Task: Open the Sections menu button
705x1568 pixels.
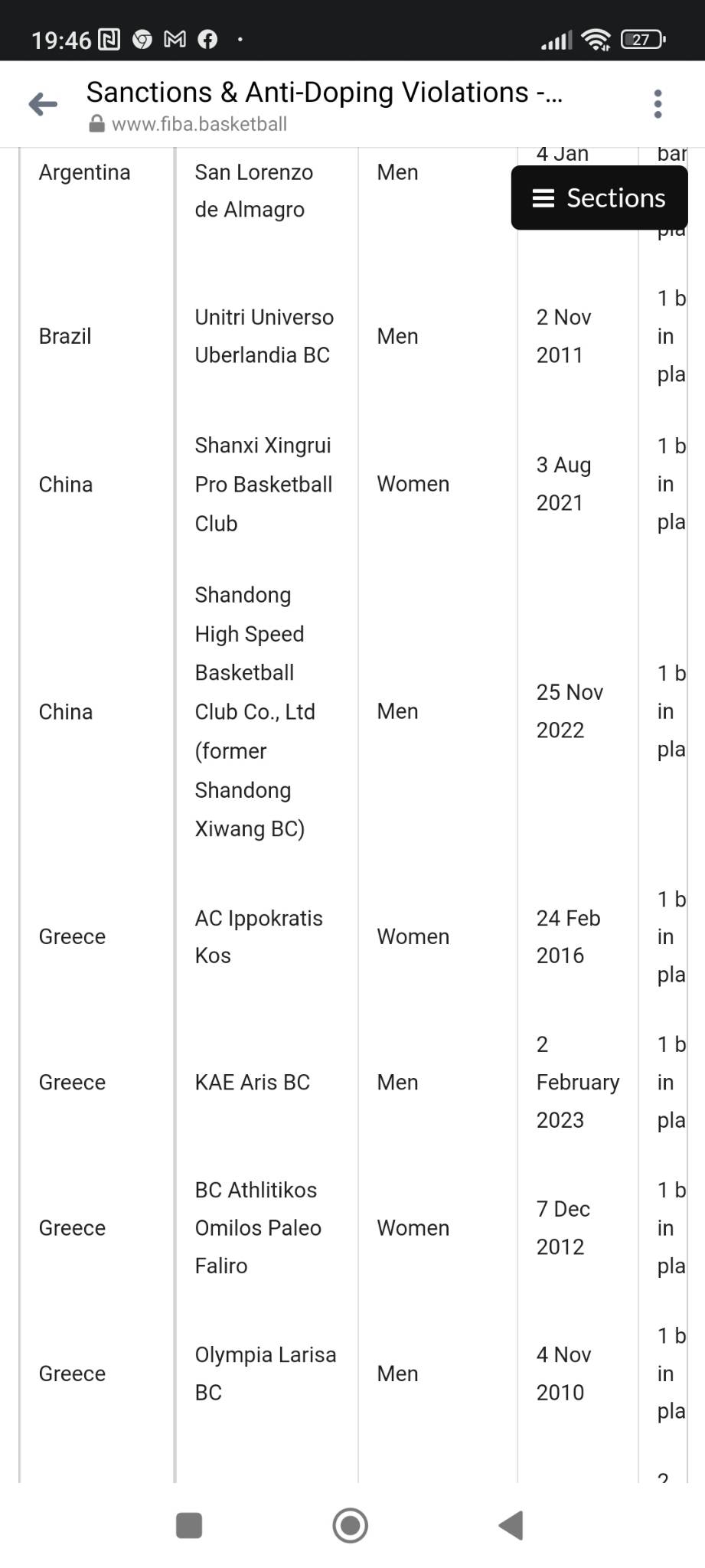Action: [599, 198]
